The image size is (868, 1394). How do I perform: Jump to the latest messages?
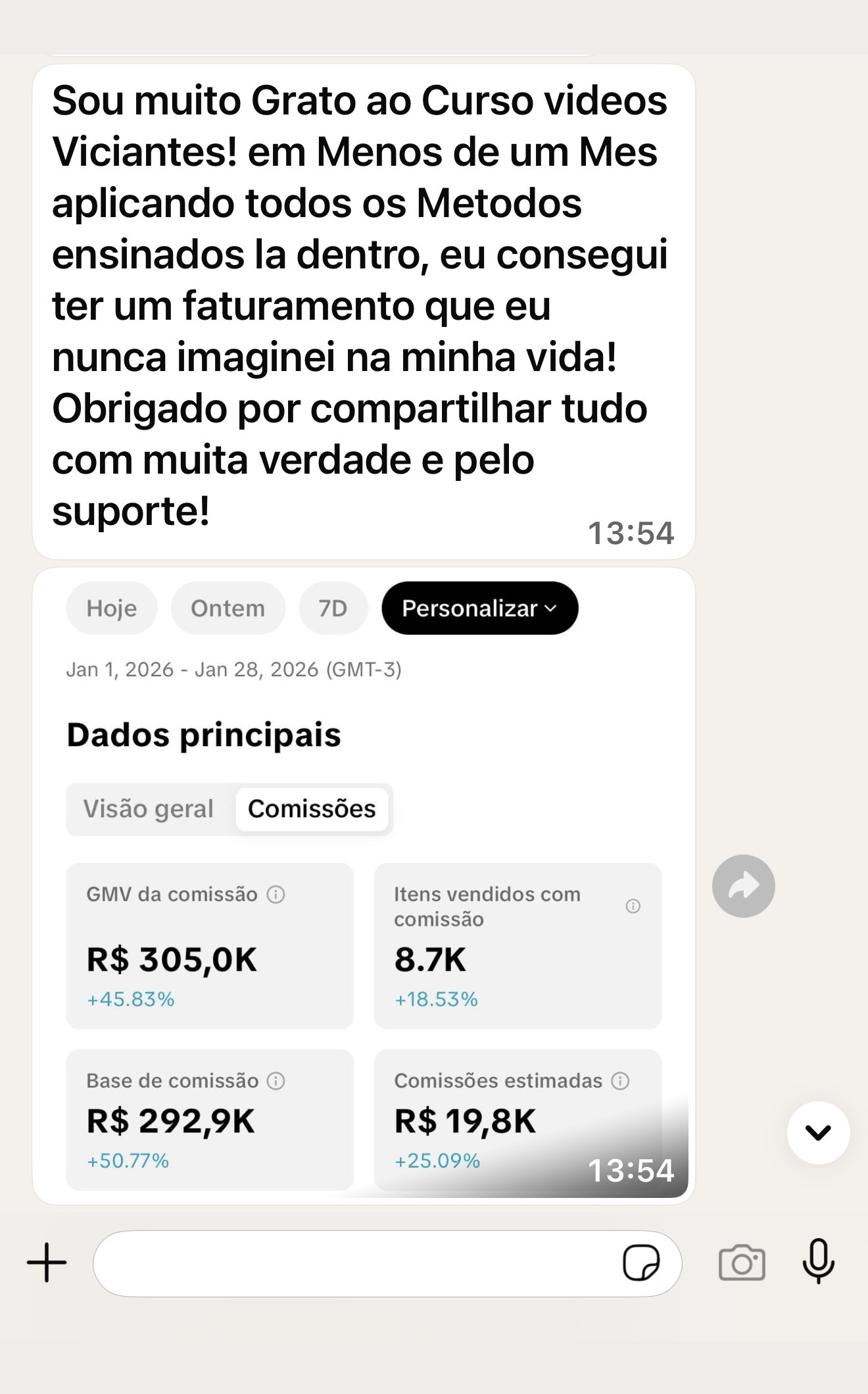[818, 1132]
